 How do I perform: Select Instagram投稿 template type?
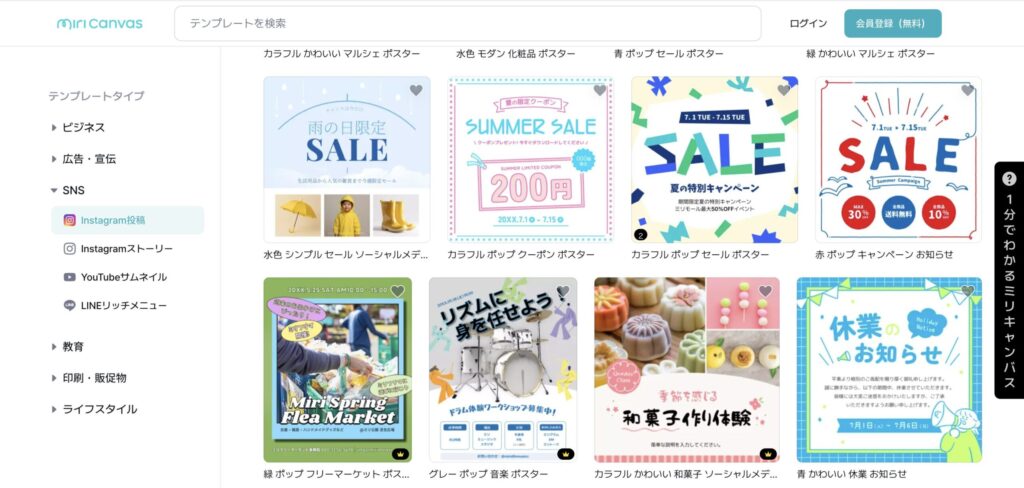coord(112,220)
